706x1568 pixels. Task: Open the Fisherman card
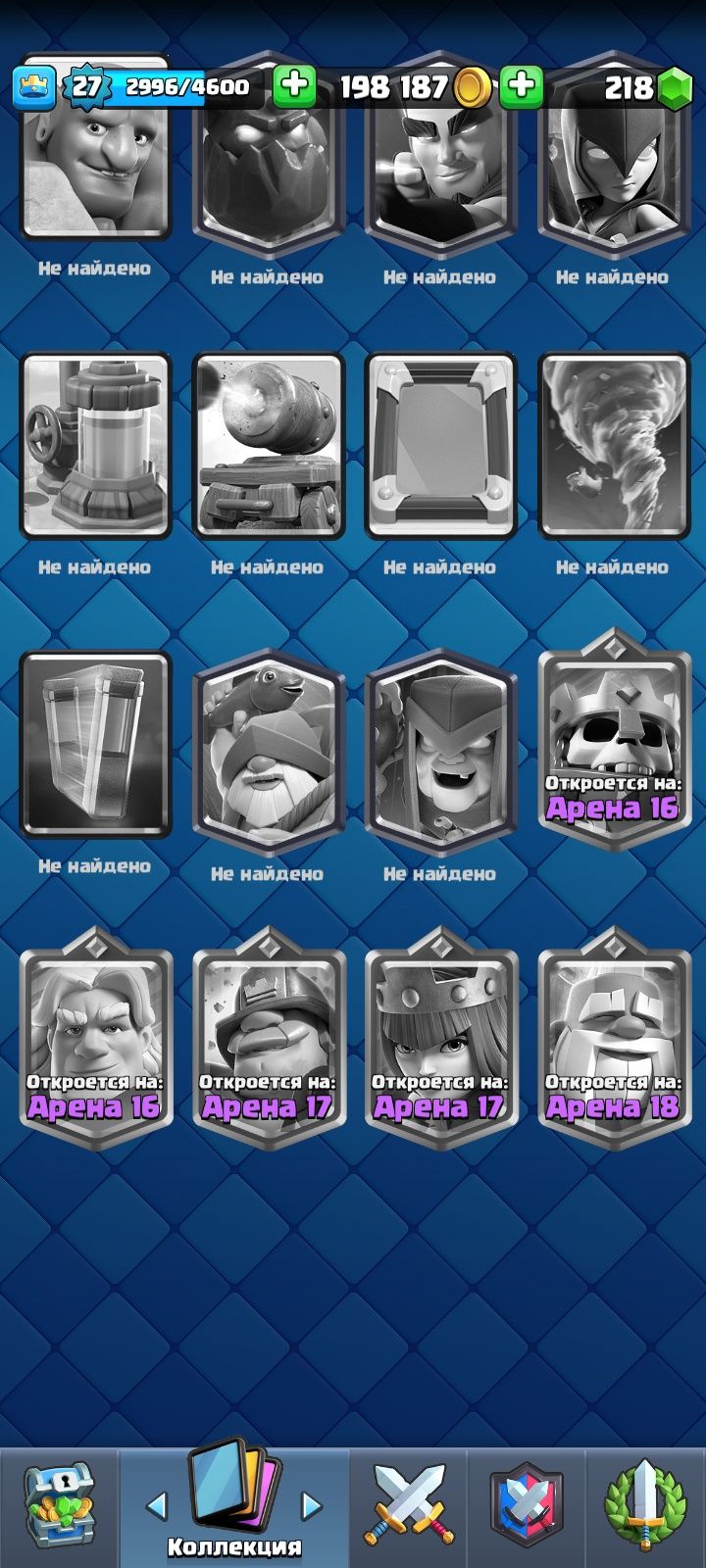pyautogui.click(x=268, y=750)
